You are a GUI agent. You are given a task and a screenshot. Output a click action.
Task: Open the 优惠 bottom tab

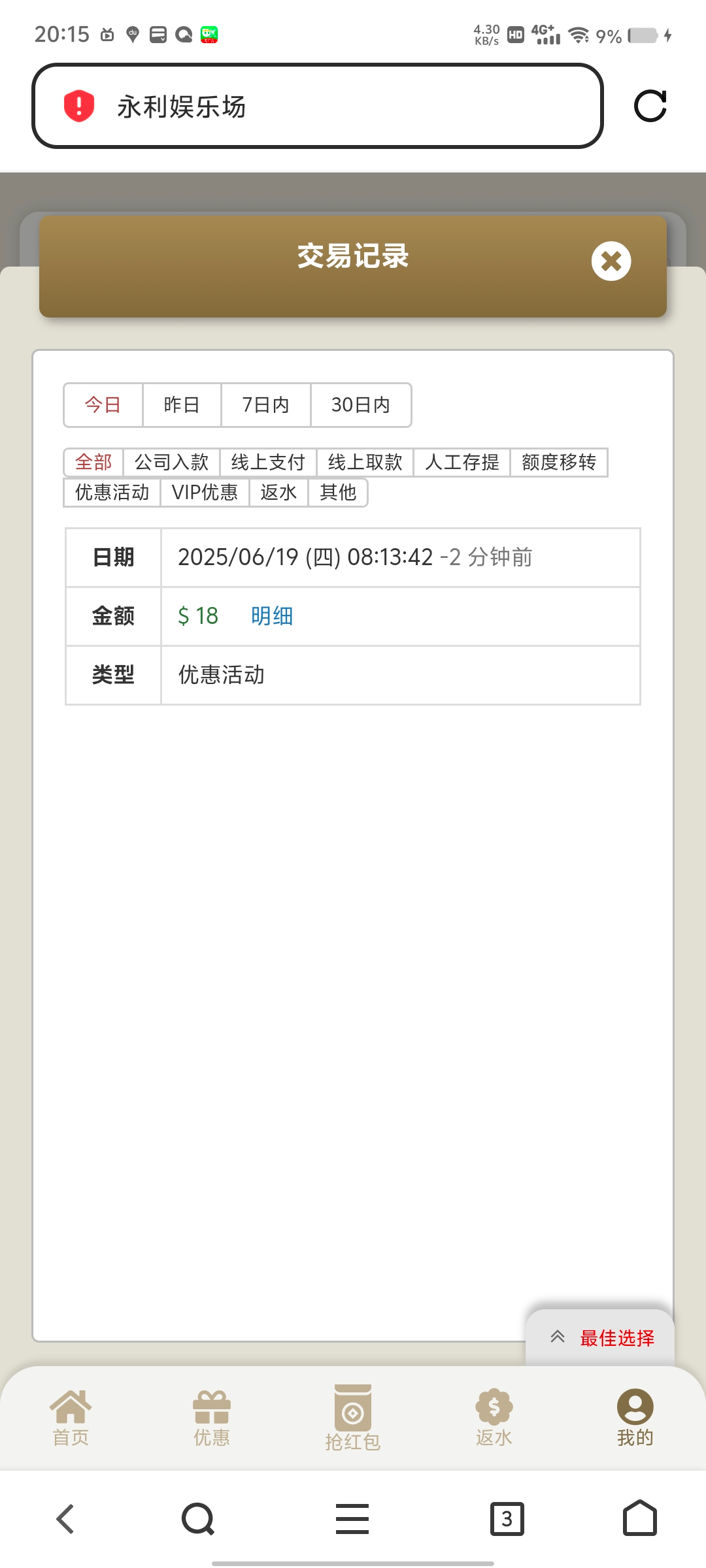[212, 1418]
